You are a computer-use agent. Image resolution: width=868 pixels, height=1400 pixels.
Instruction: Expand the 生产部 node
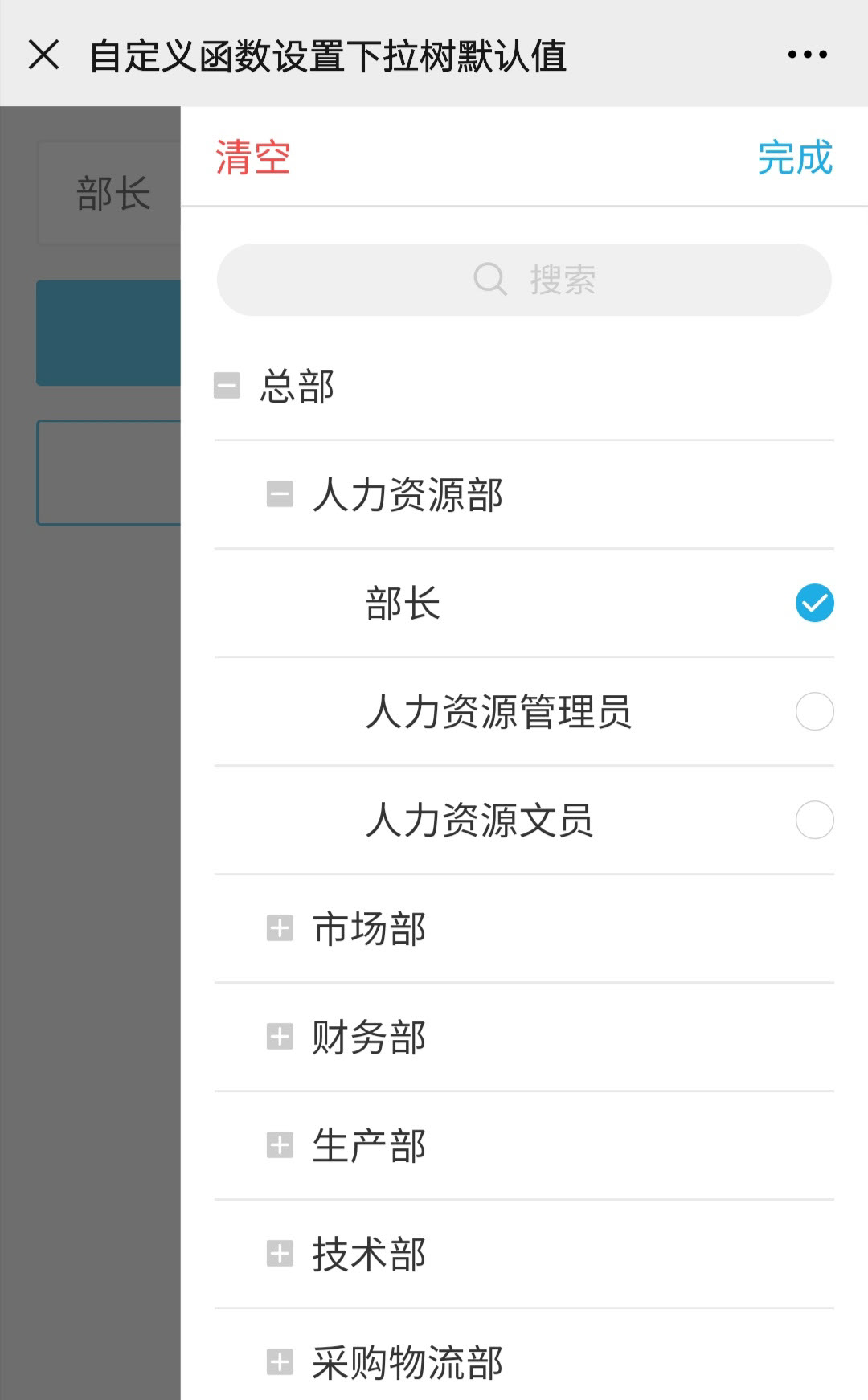pos(280,1145)
